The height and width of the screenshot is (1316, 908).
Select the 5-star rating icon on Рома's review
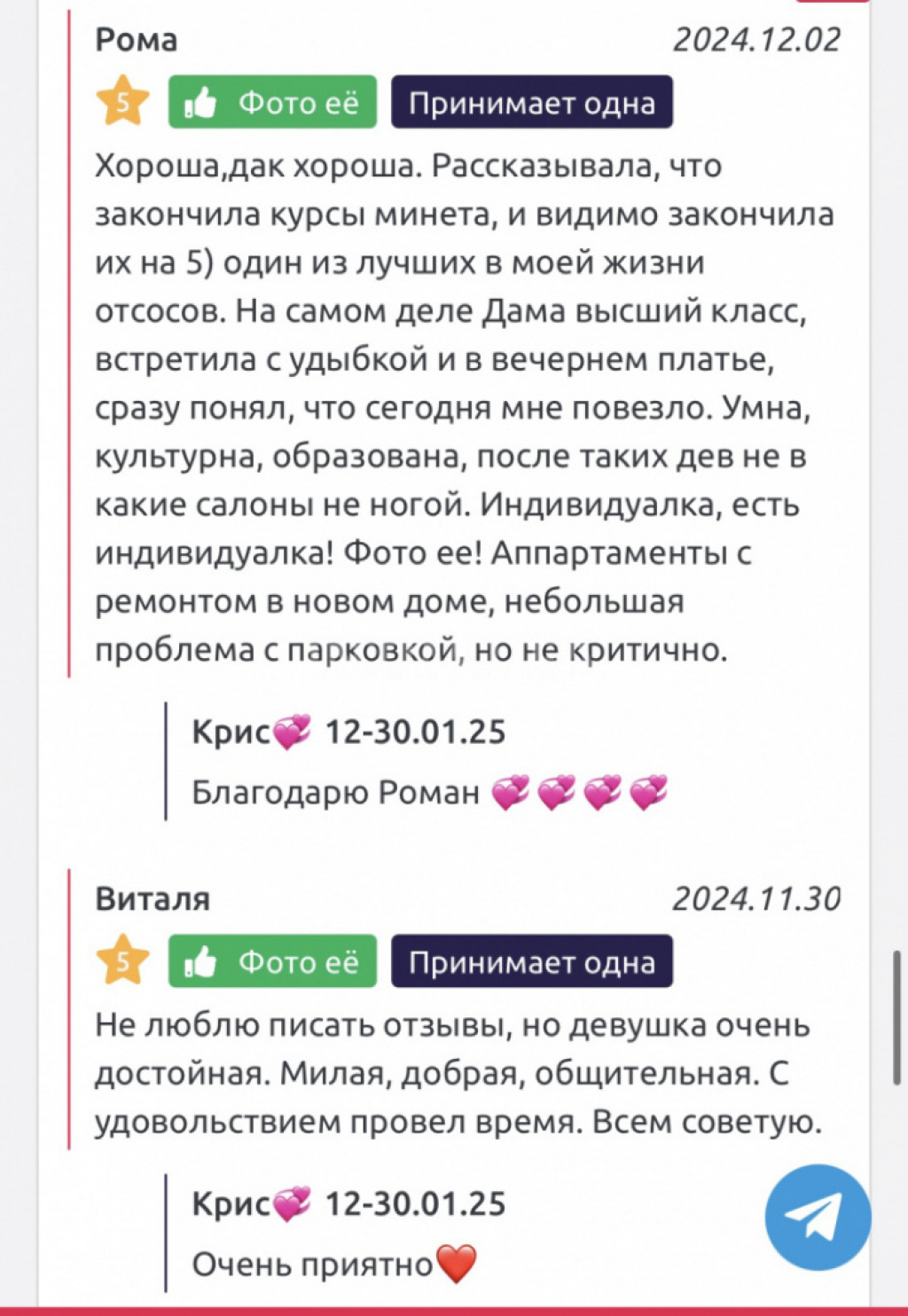coord(123,104)
